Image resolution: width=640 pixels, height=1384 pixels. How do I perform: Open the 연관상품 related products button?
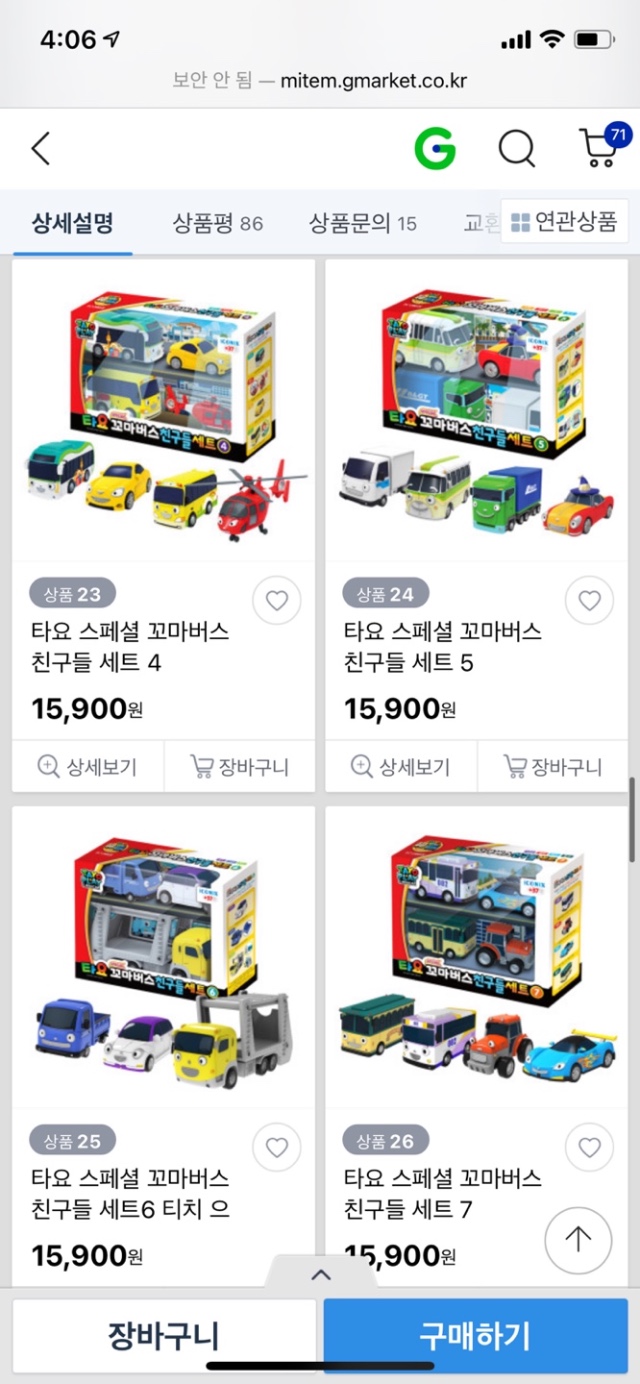tap(564, 221)
